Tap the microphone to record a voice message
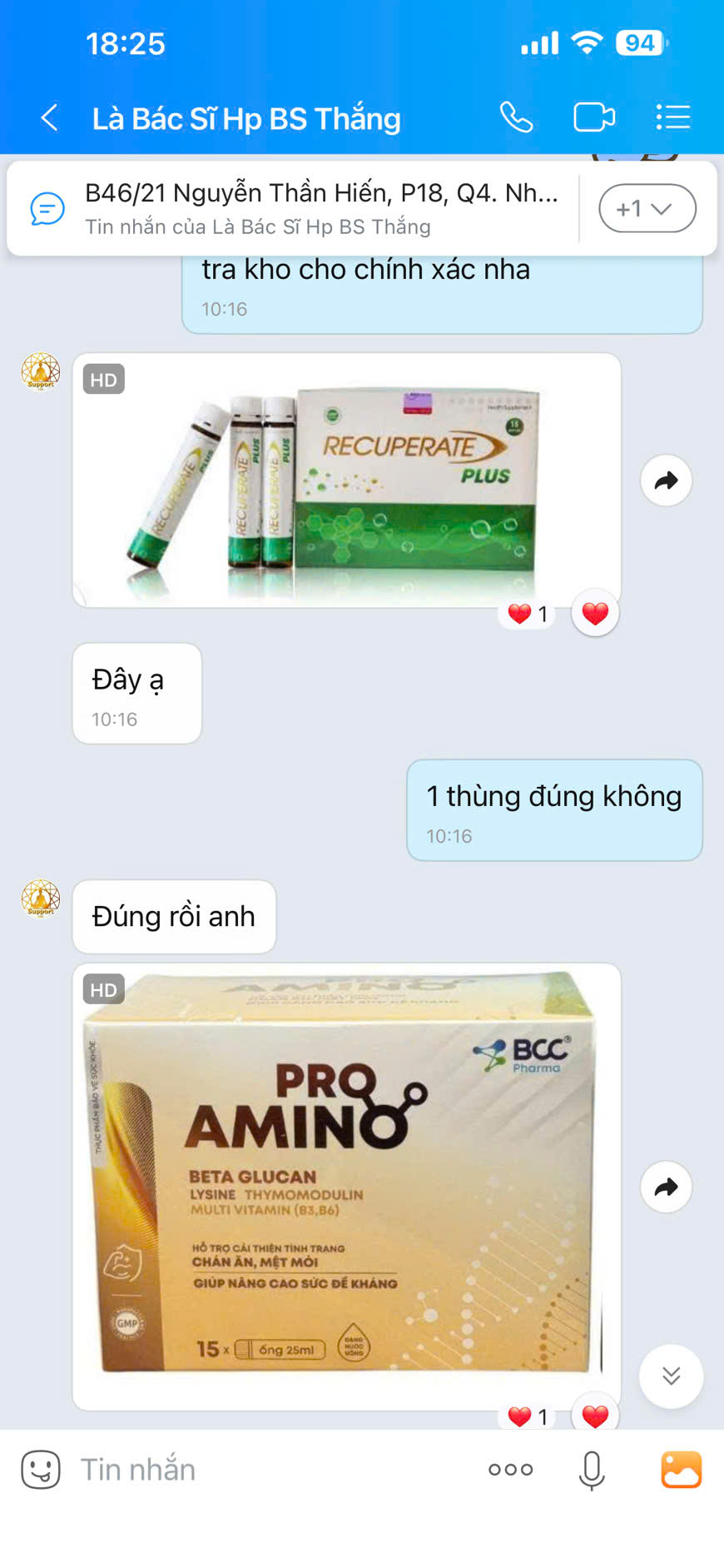The width and height of the screenshot is (724, 1568). [591, 1469]
